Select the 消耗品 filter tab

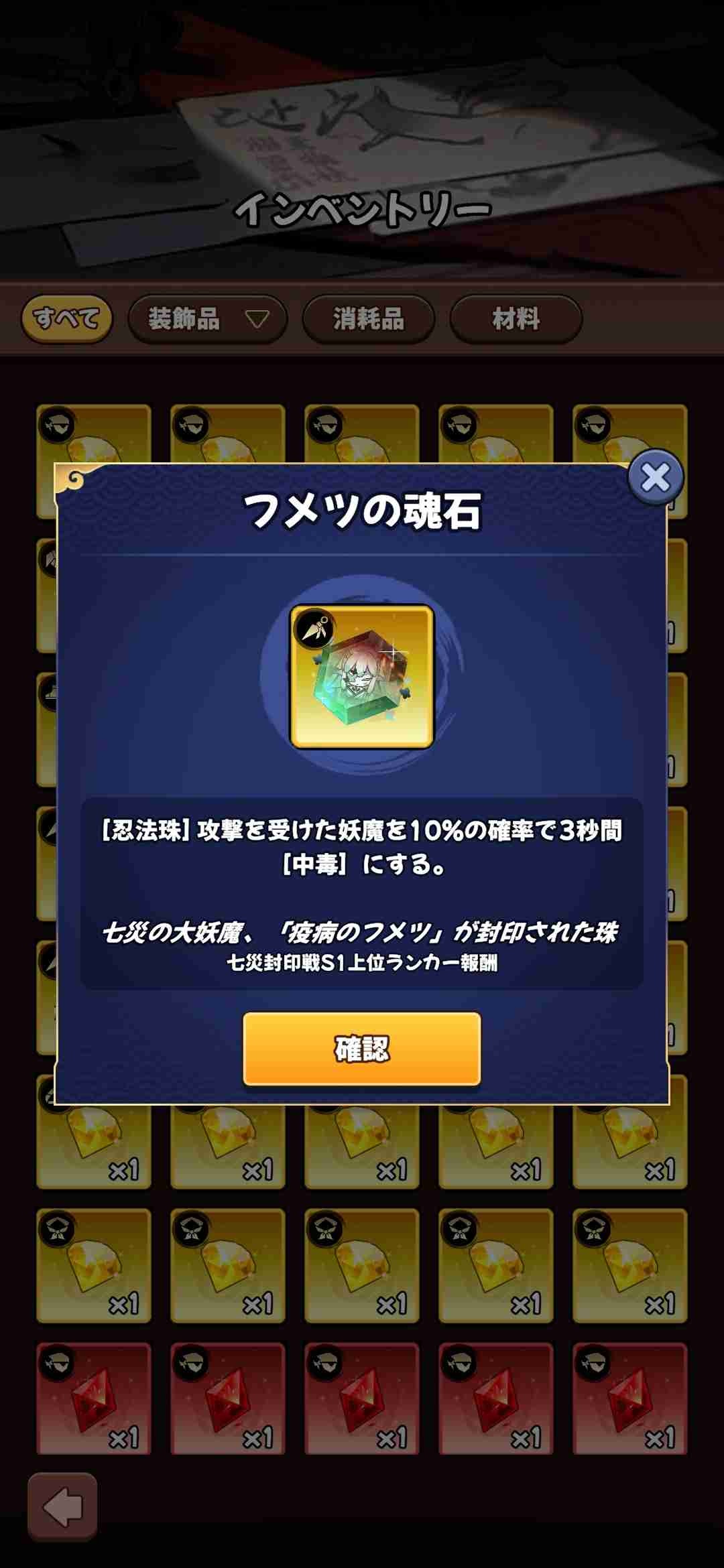(369, 319)
